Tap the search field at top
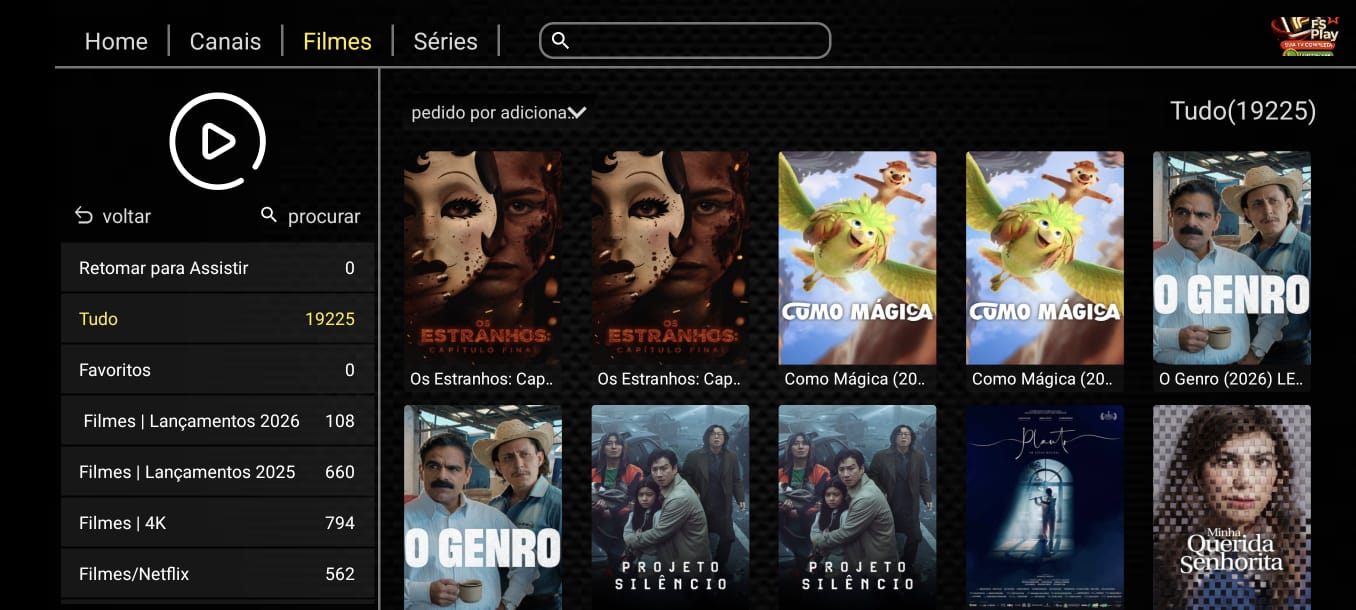1356x610 pixels. coord(685,41)
